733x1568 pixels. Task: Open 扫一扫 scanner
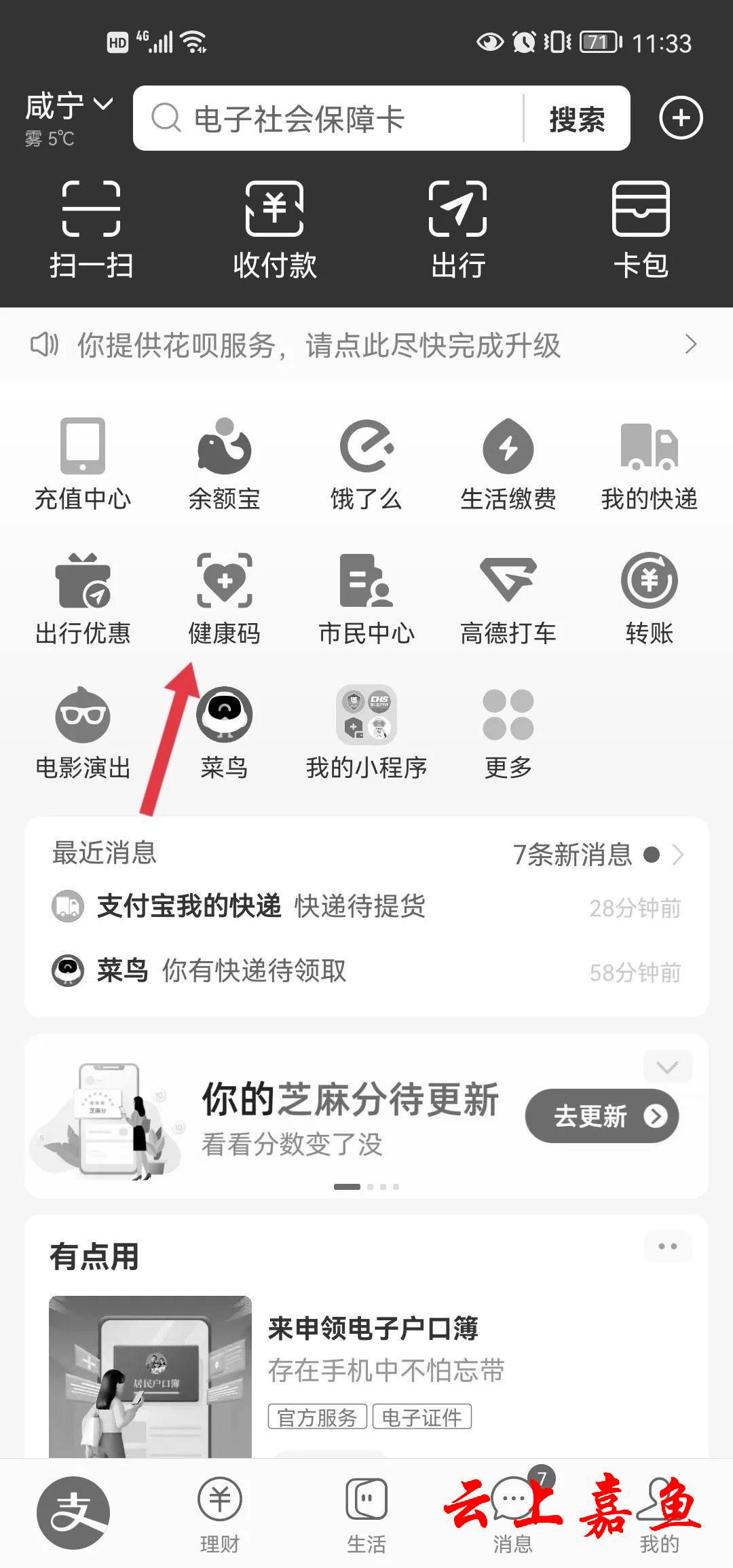pos(91,229)
